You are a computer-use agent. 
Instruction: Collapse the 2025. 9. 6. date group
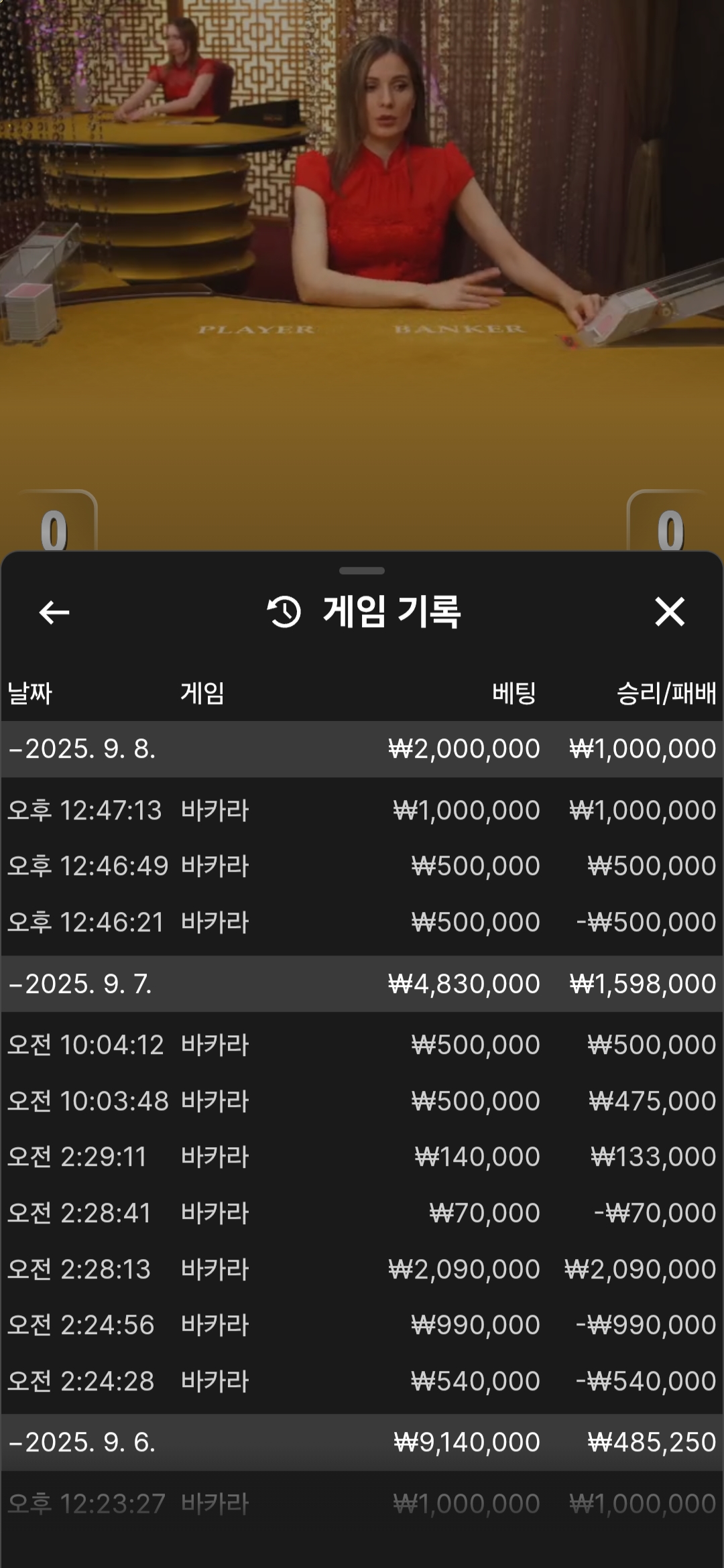[x=362, y=1442]
